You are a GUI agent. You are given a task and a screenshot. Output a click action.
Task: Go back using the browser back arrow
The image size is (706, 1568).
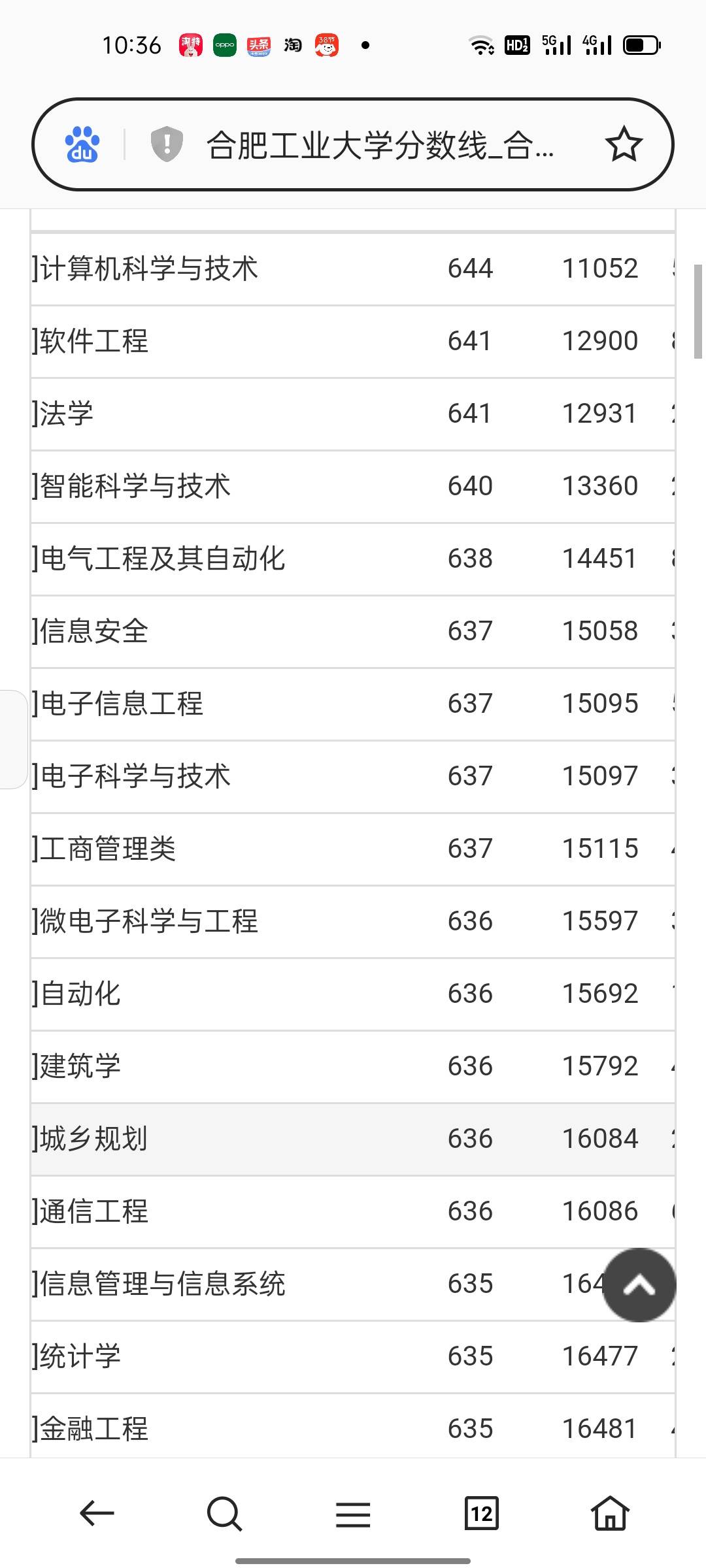97,1513
